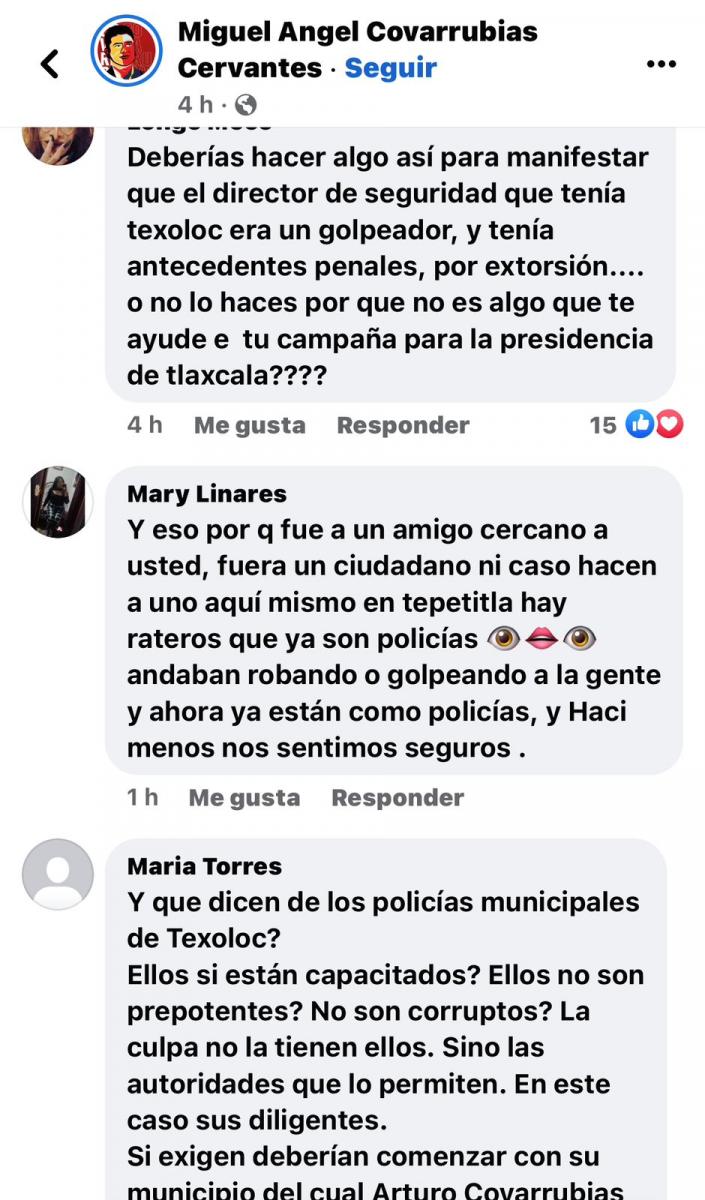Viewport: 705px width, 1200px height.
Task: Open Mary Linares's avatar photo
Action: (58, 502)
